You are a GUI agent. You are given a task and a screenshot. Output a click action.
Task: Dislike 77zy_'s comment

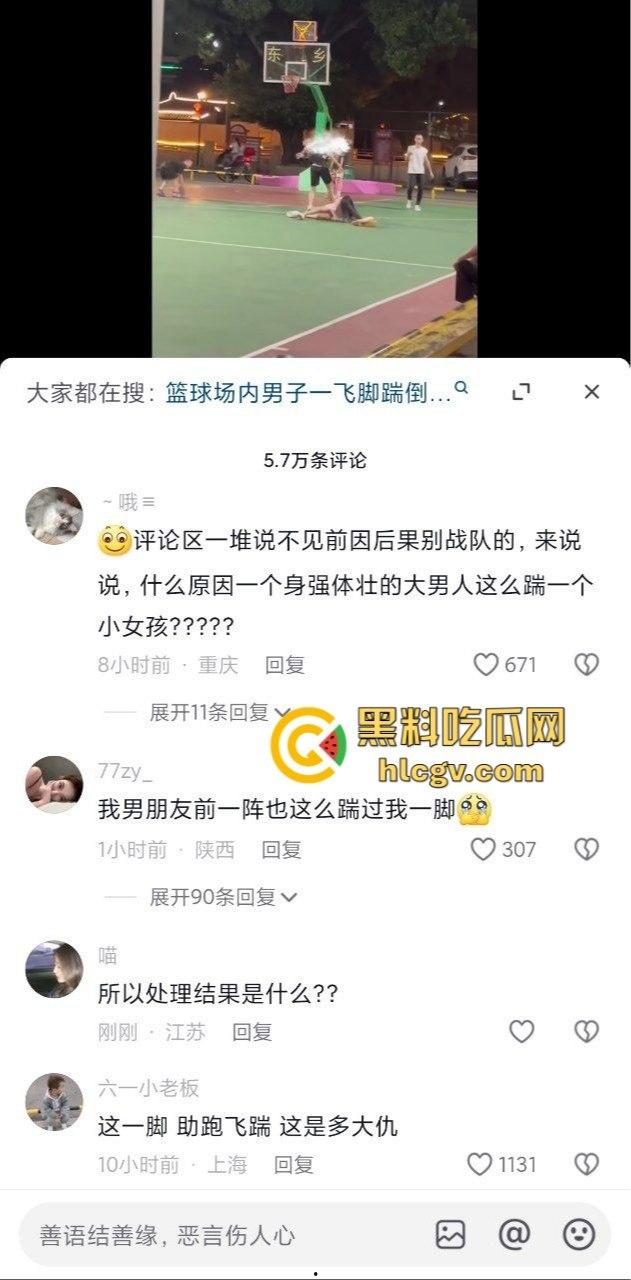point(586,849)
